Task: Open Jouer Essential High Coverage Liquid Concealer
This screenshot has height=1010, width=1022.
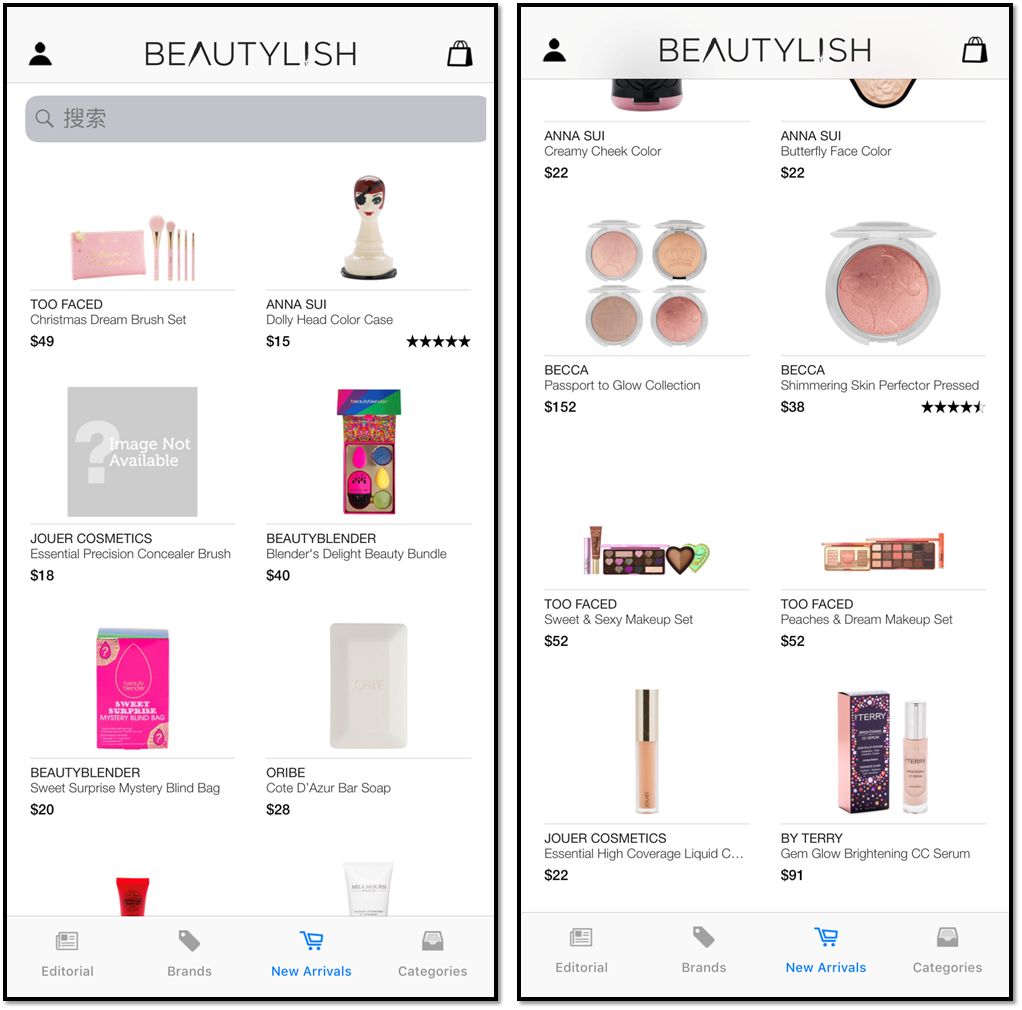Action: coord(646,750)
